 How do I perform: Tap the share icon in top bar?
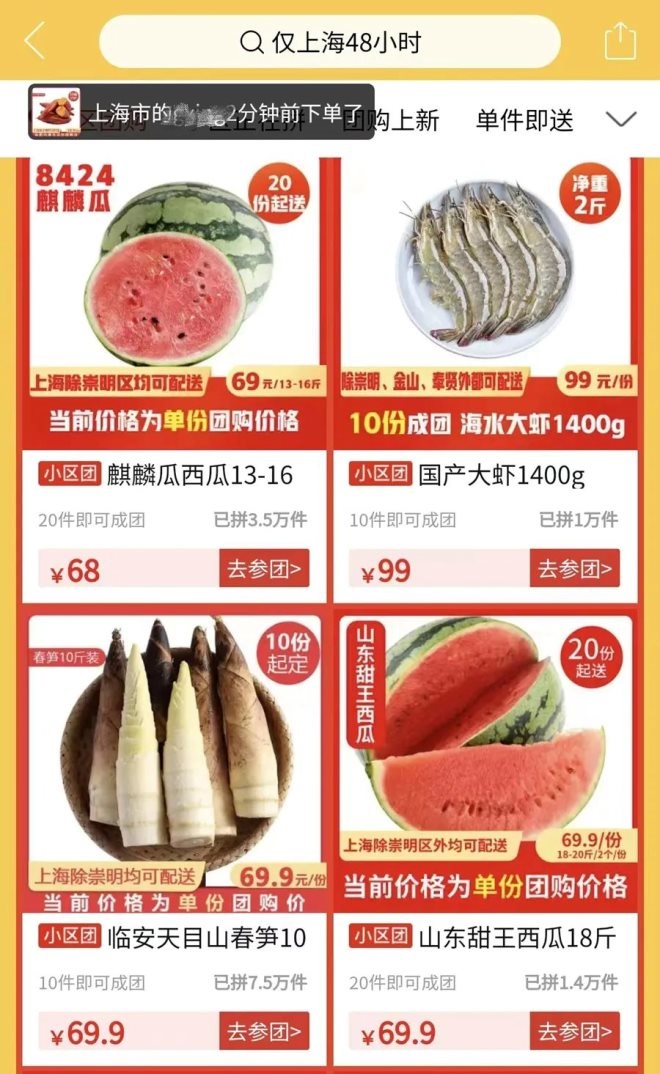620,41
